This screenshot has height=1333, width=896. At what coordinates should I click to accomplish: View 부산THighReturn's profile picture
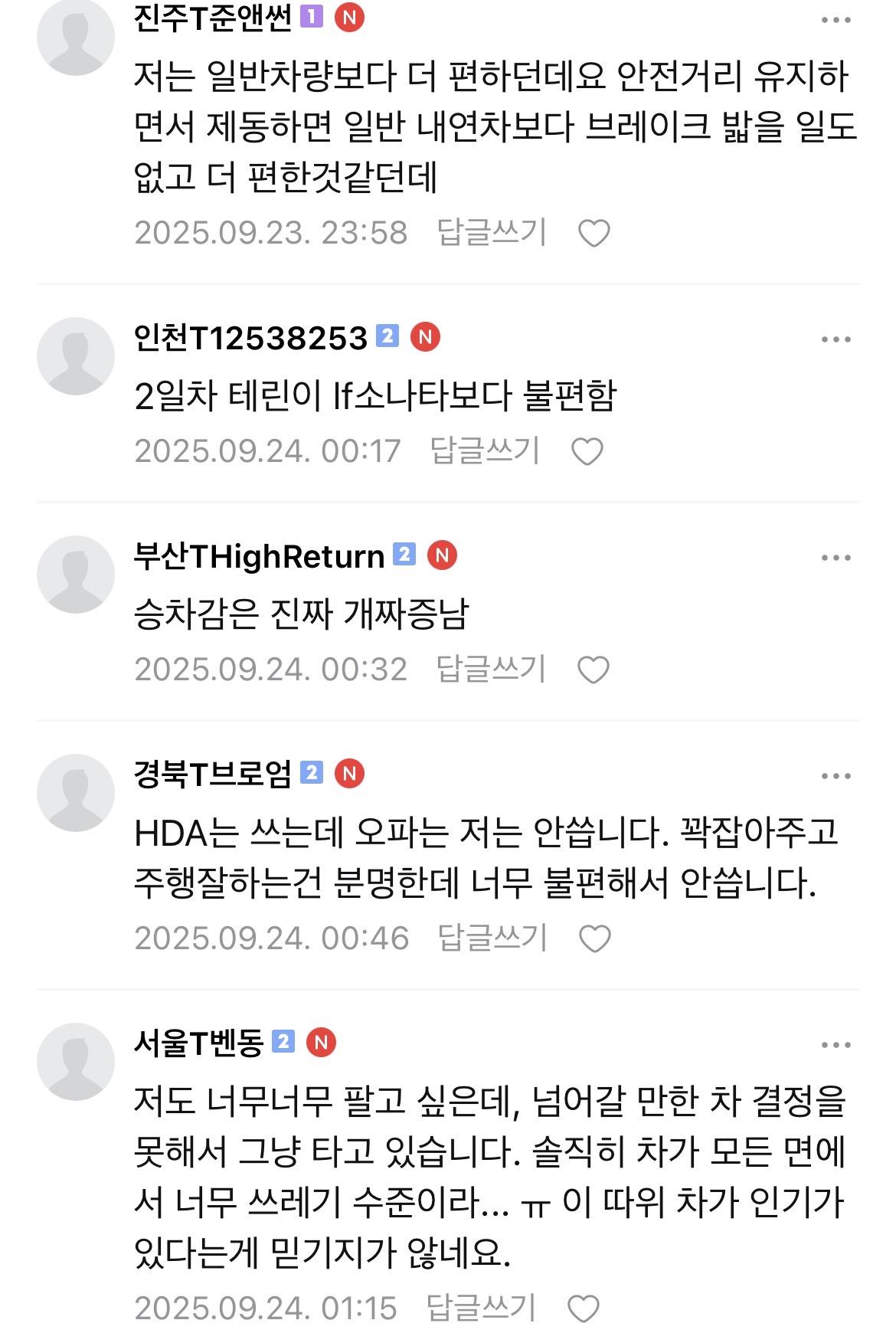(x=76, y=574)
